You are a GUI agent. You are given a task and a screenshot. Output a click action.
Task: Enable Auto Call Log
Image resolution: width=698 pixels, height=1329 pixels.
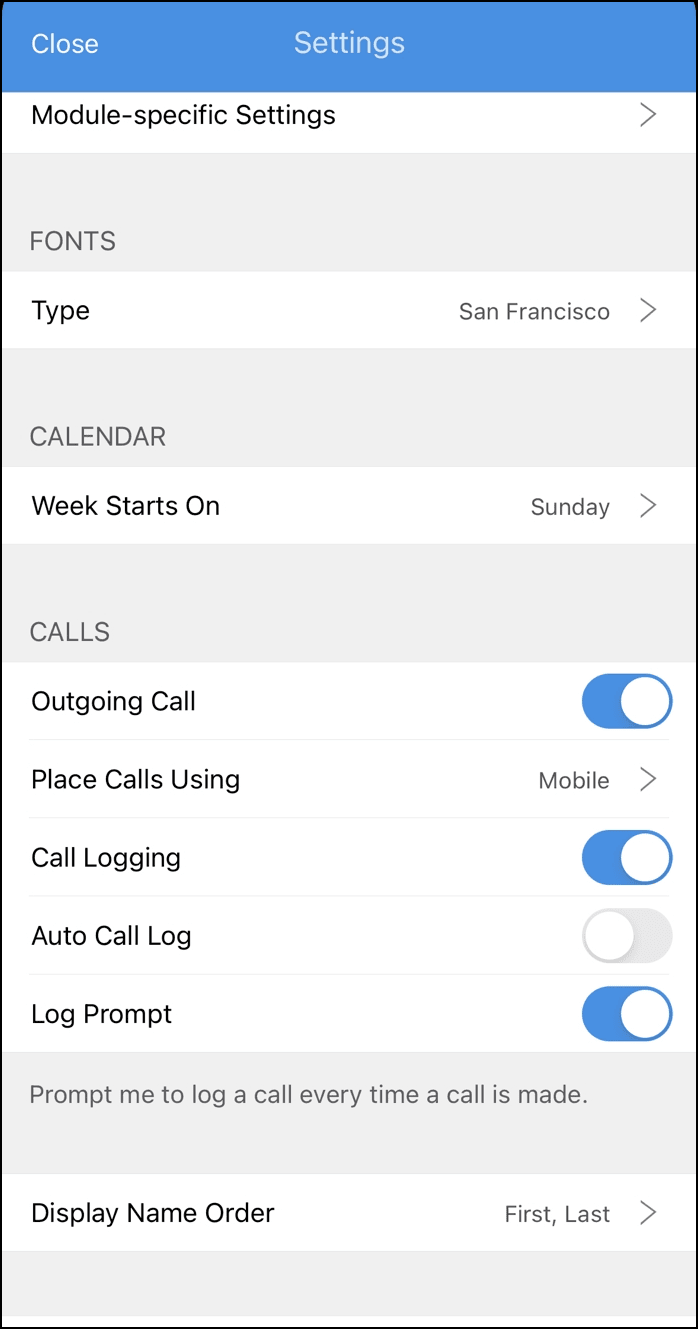(626, 936)
